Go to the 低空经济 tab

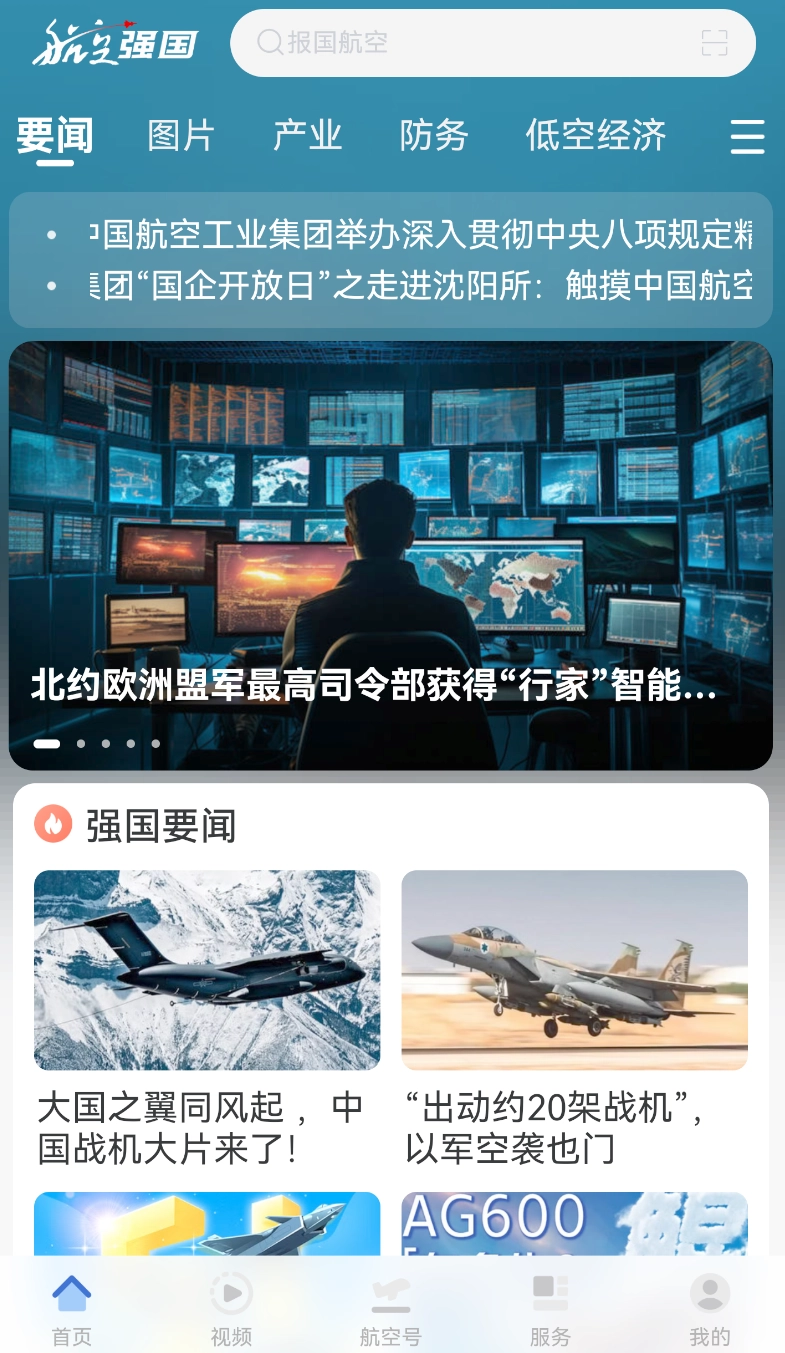(596, 135)
